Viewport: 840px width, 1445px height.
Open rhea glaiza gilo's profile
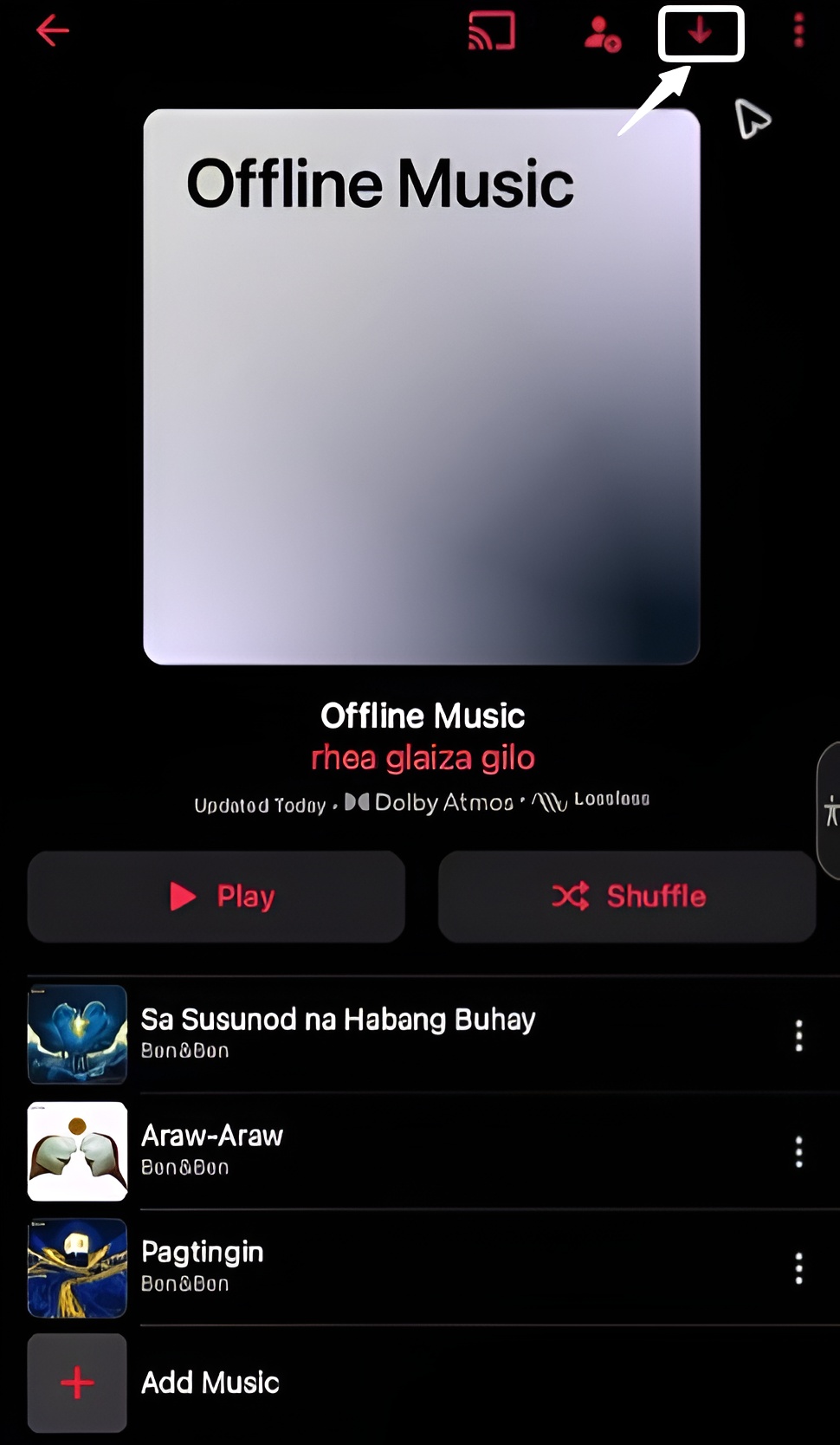tap(423, 758)
